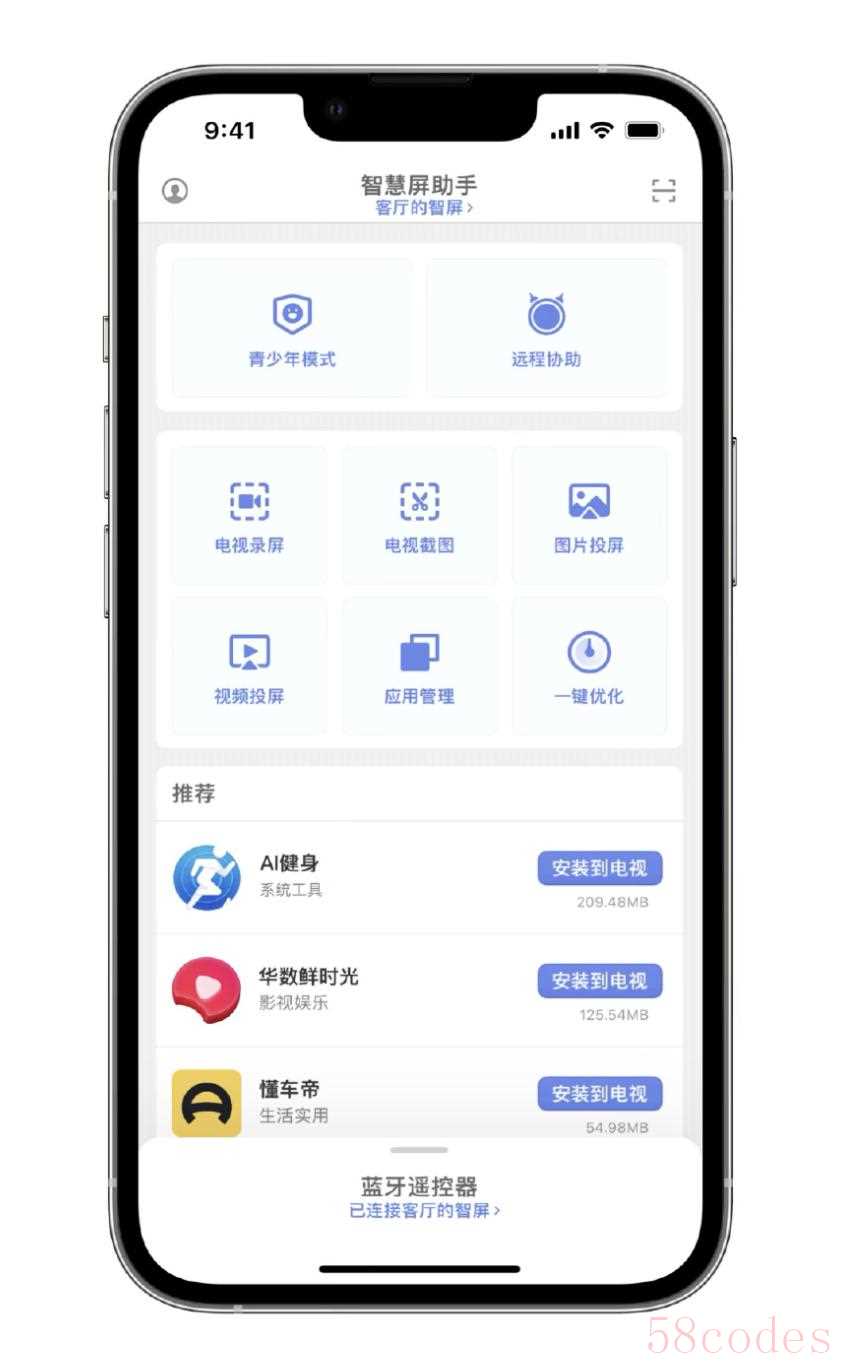Open the user profile icon
The image size is (846, 1366).
point(175,190)
